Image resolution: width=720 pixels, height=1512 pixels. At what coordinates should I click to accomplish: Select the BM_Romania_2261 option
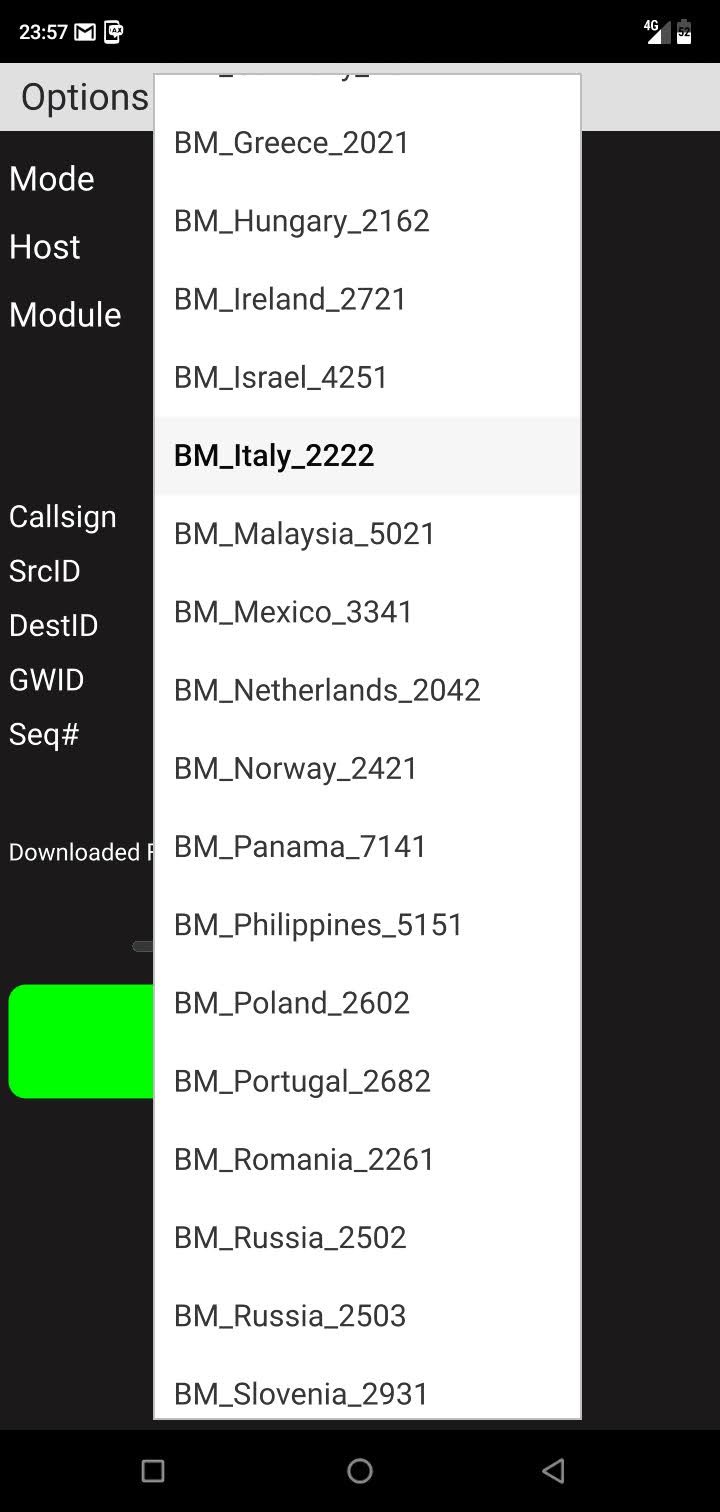[x=367, y=1160]
